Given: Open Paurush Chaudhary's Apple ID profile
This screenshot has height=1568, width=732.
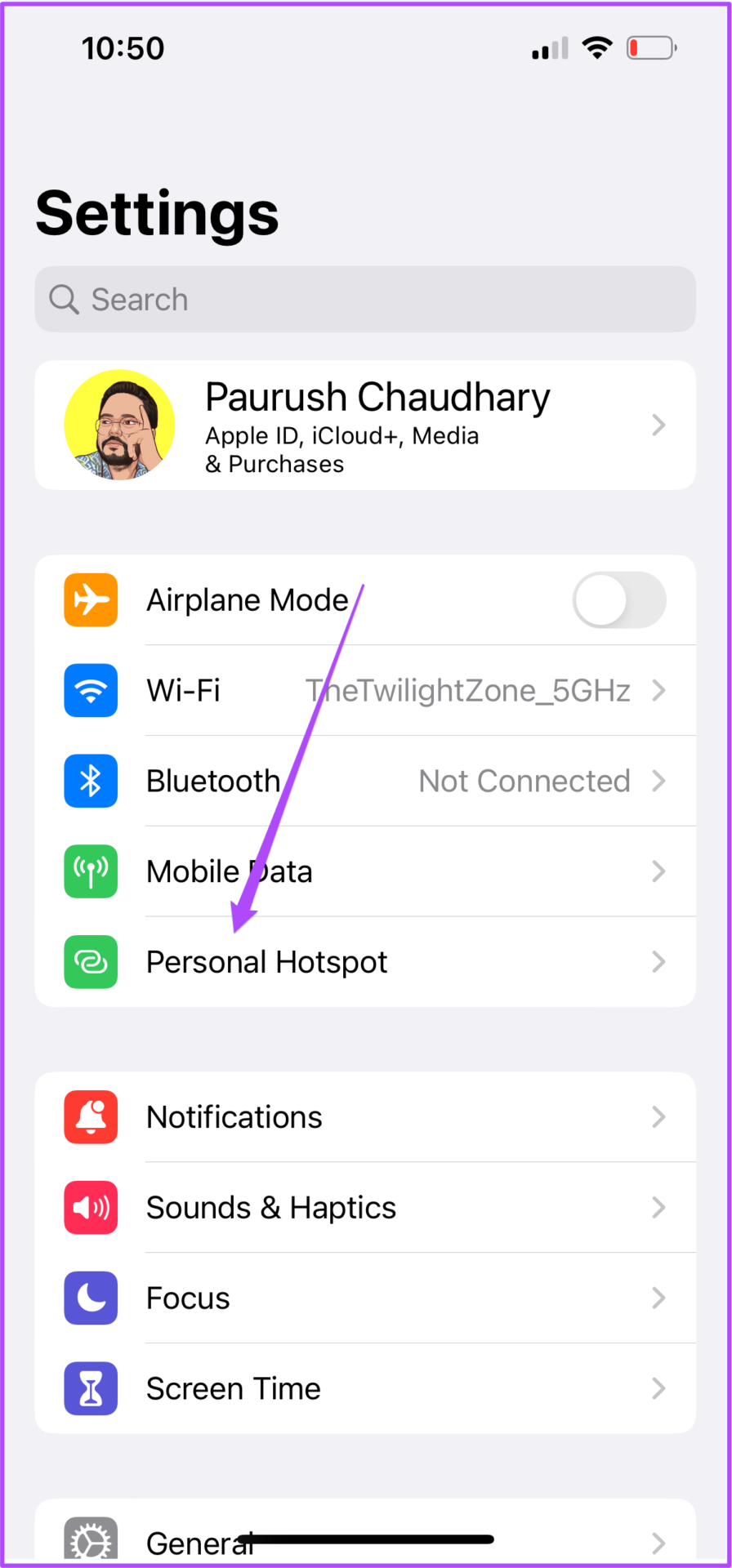Looking at the screenshot, I should click(364, 425).
